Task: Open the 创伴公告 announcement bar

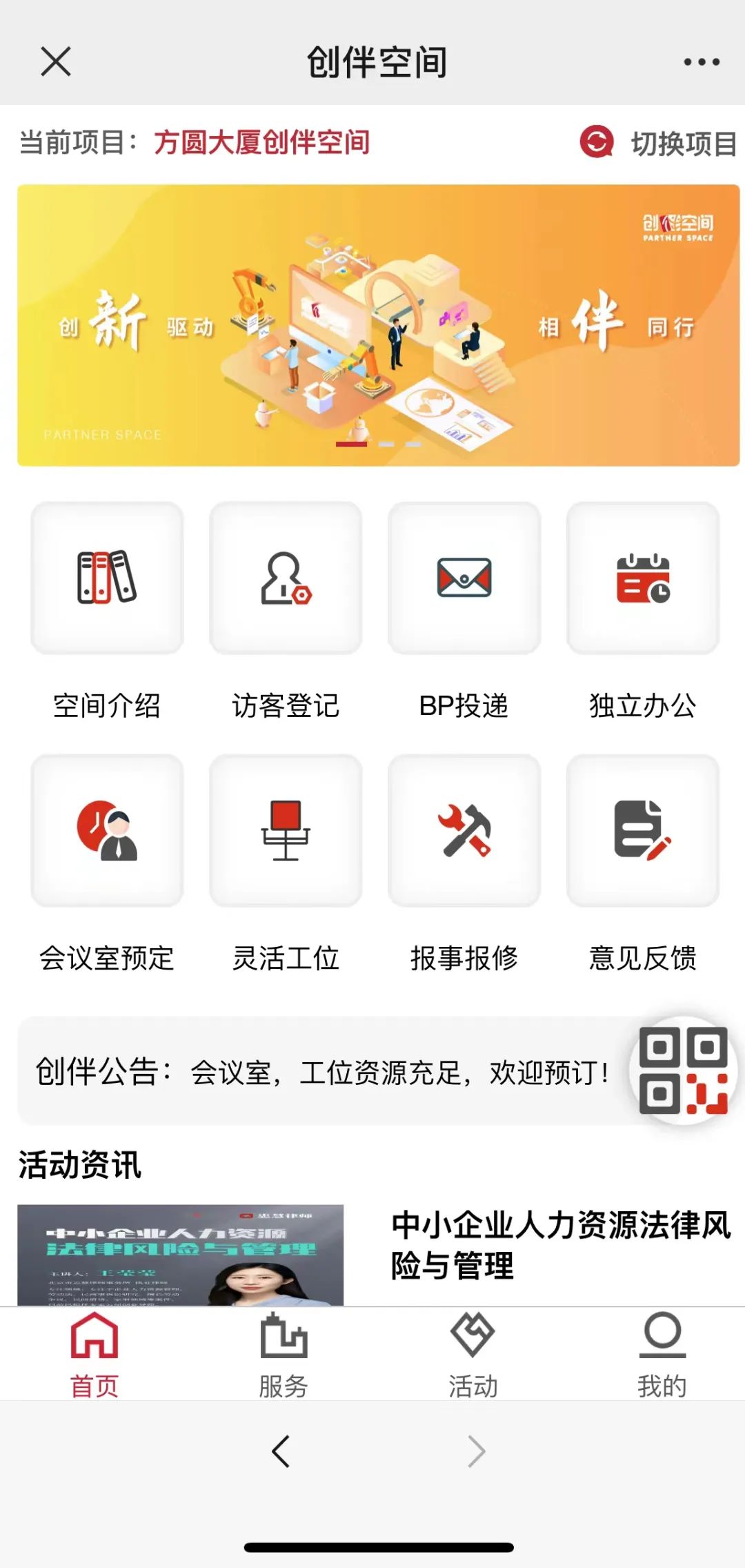Action: [324, 1072]
